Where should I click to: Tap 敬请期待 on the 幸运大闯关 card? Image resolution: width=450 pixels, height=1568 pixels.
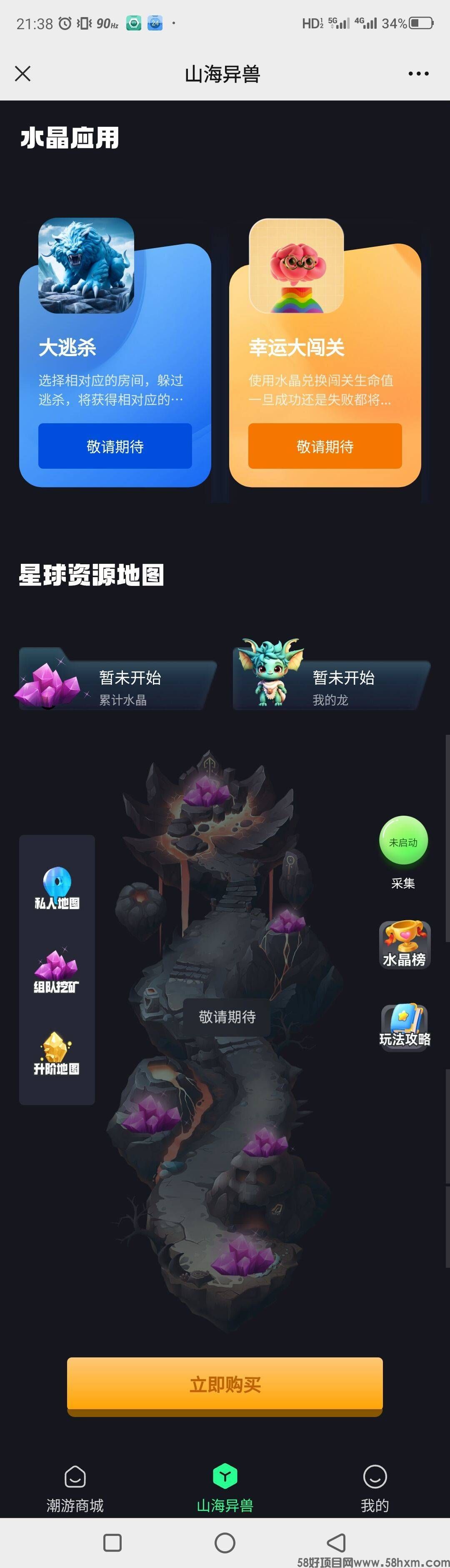(325, 446)
